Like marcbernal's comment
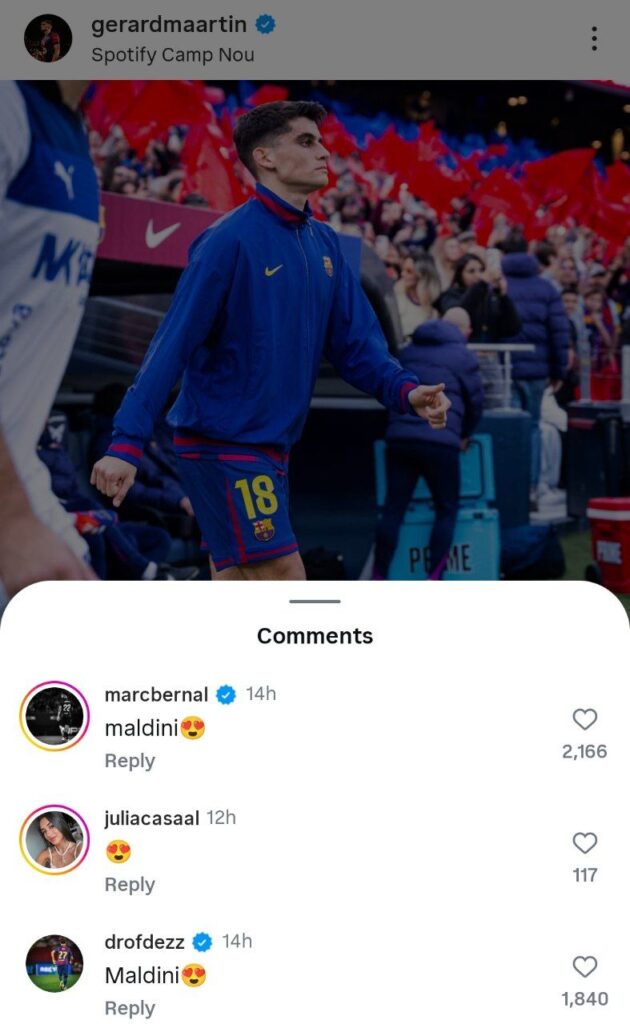Screen dimensions: 630x1024 tap(585, 719)
